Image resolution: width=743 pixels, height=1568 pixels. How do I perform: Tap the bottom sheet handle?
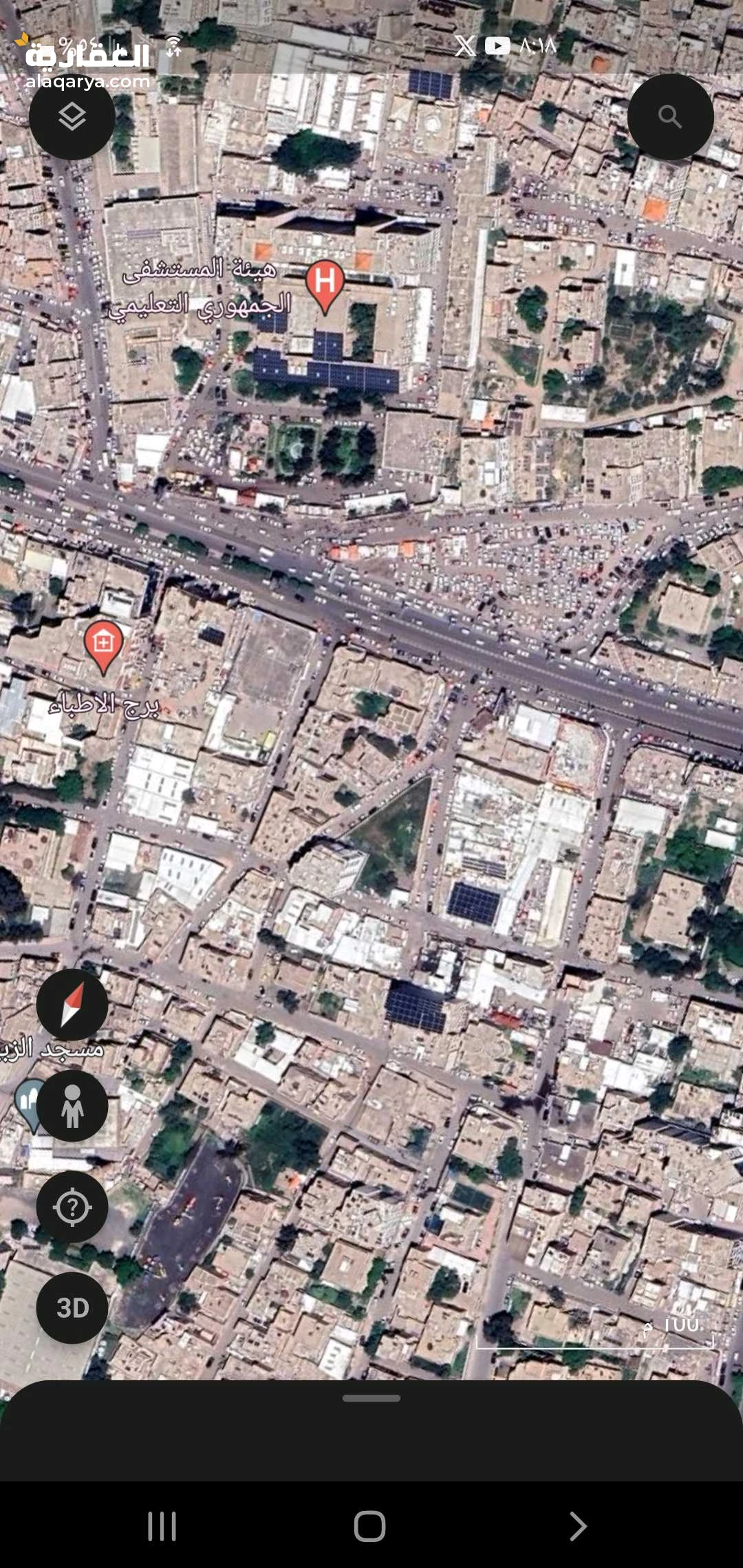point(371,1398)
